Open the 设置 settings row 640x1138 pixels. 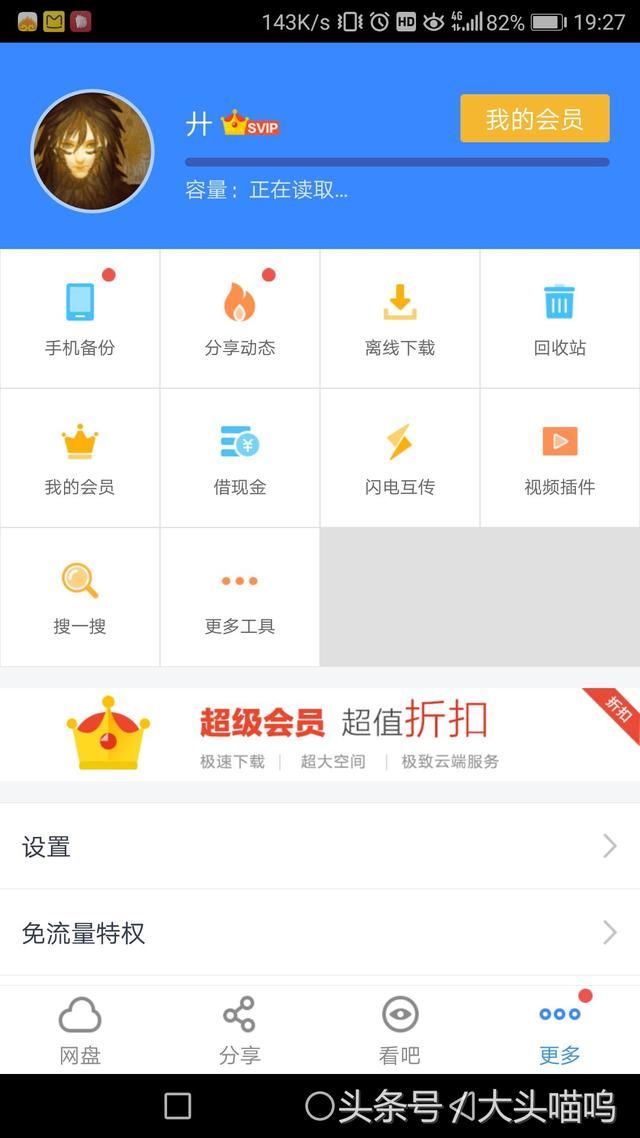[320, 847]
